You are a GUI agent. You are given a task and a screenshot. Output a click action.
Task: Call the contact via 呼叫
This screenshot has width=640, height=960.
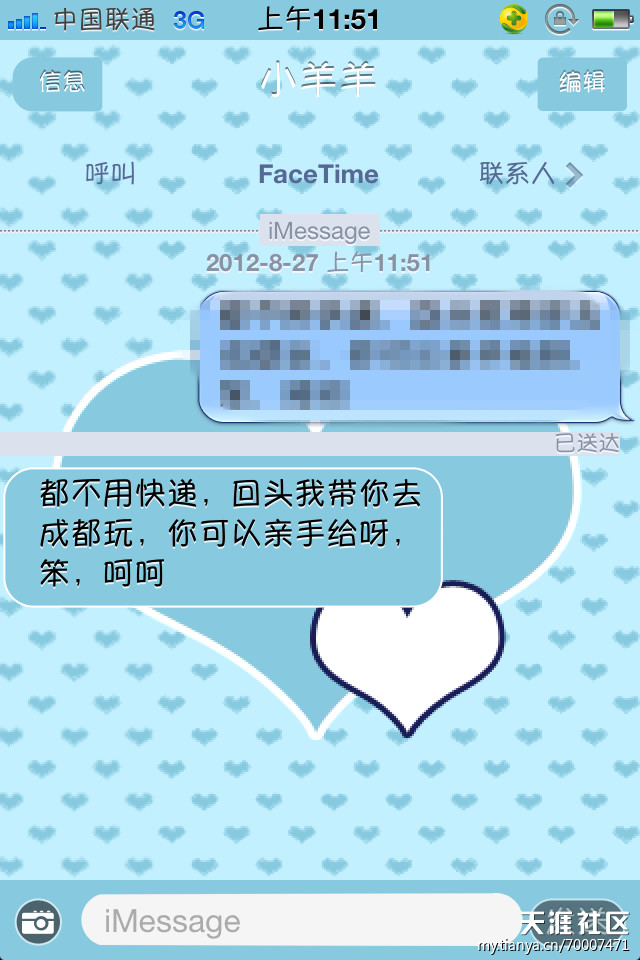pos(110,174)
